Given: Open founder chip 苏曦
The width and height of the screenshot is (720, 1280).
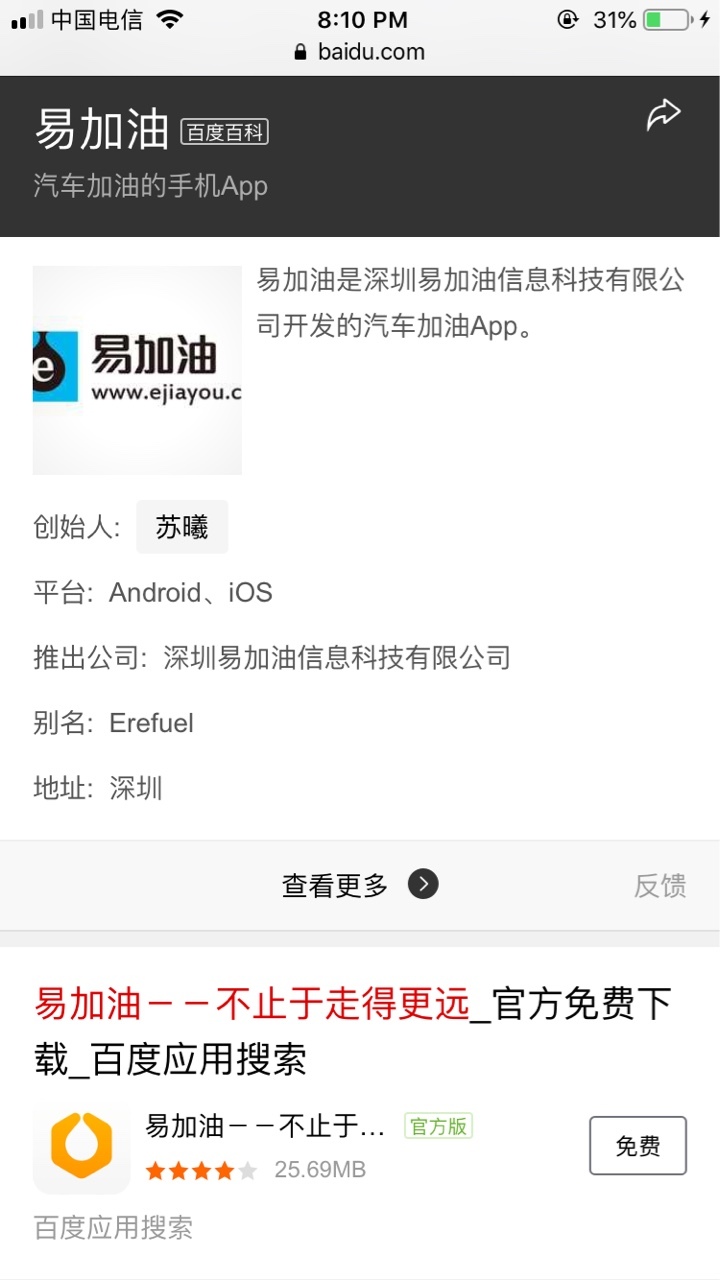Looking at the screenshot, I should (182, 527).
